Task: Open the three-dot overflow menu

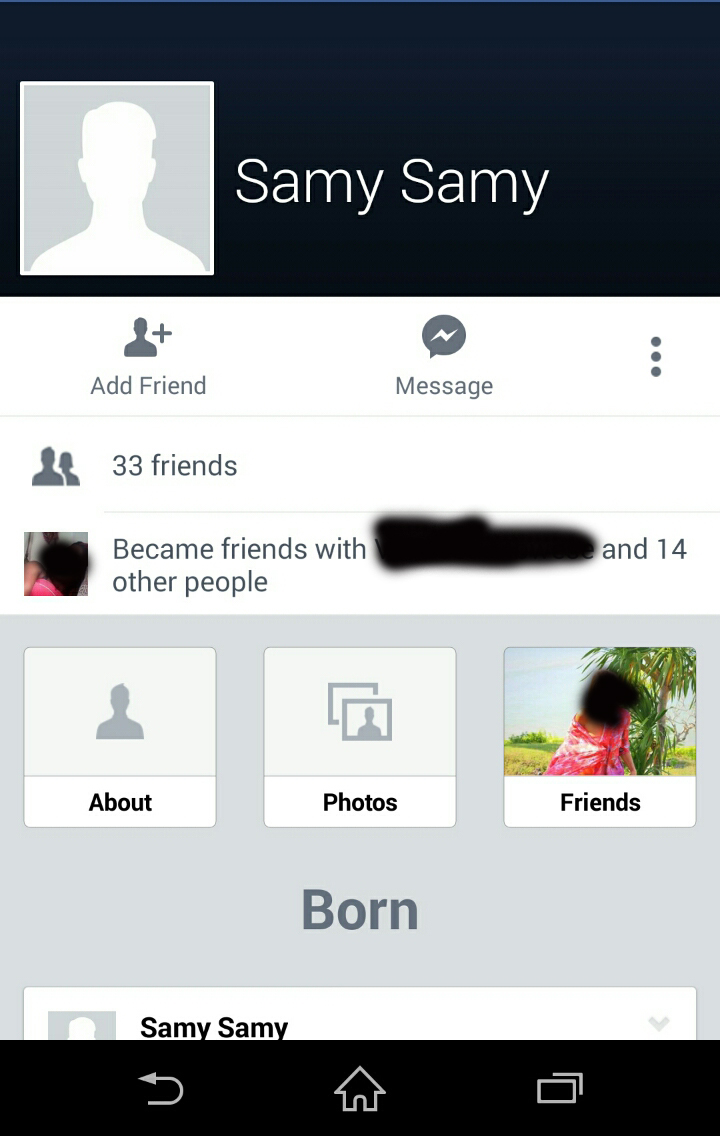Action: (x=656, y=356)
